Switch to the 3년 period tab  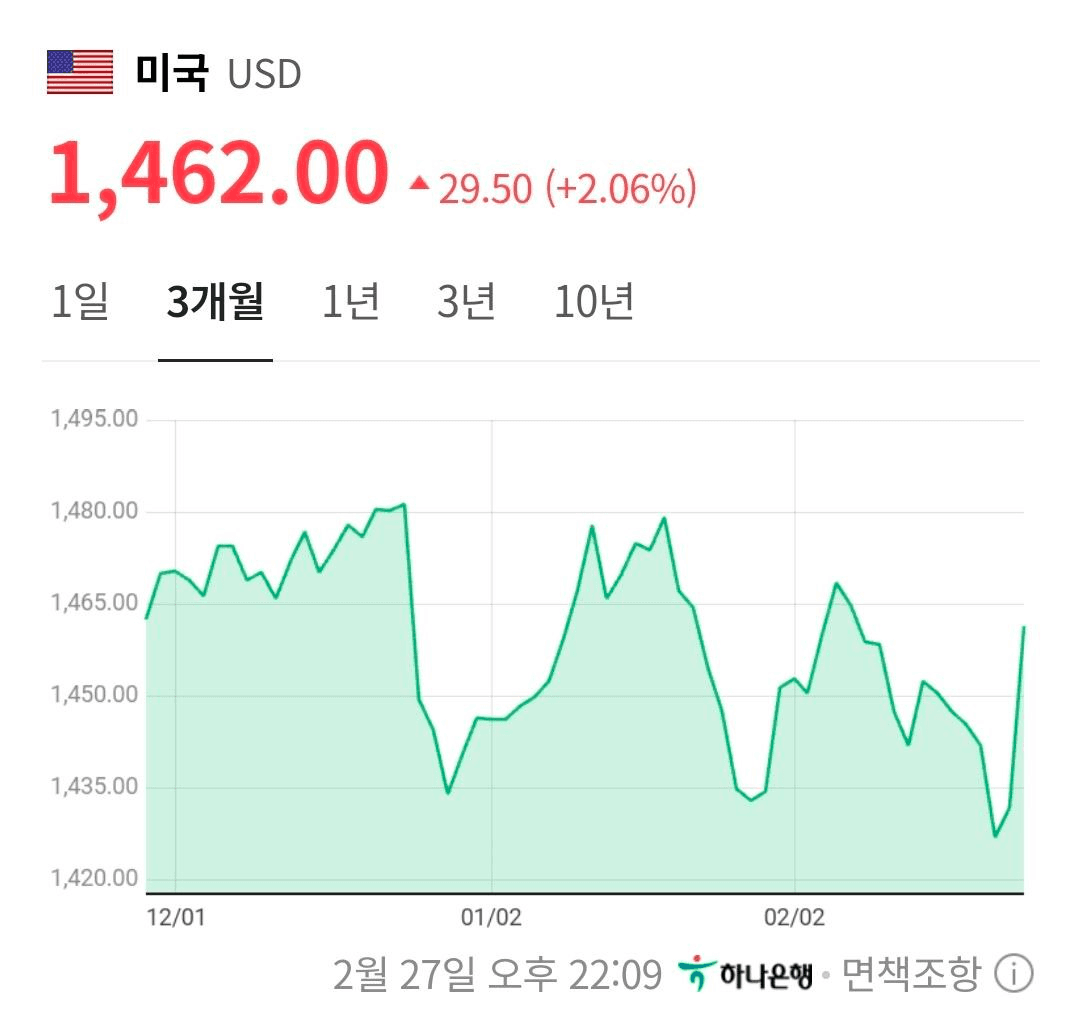[x=466, y=301]
